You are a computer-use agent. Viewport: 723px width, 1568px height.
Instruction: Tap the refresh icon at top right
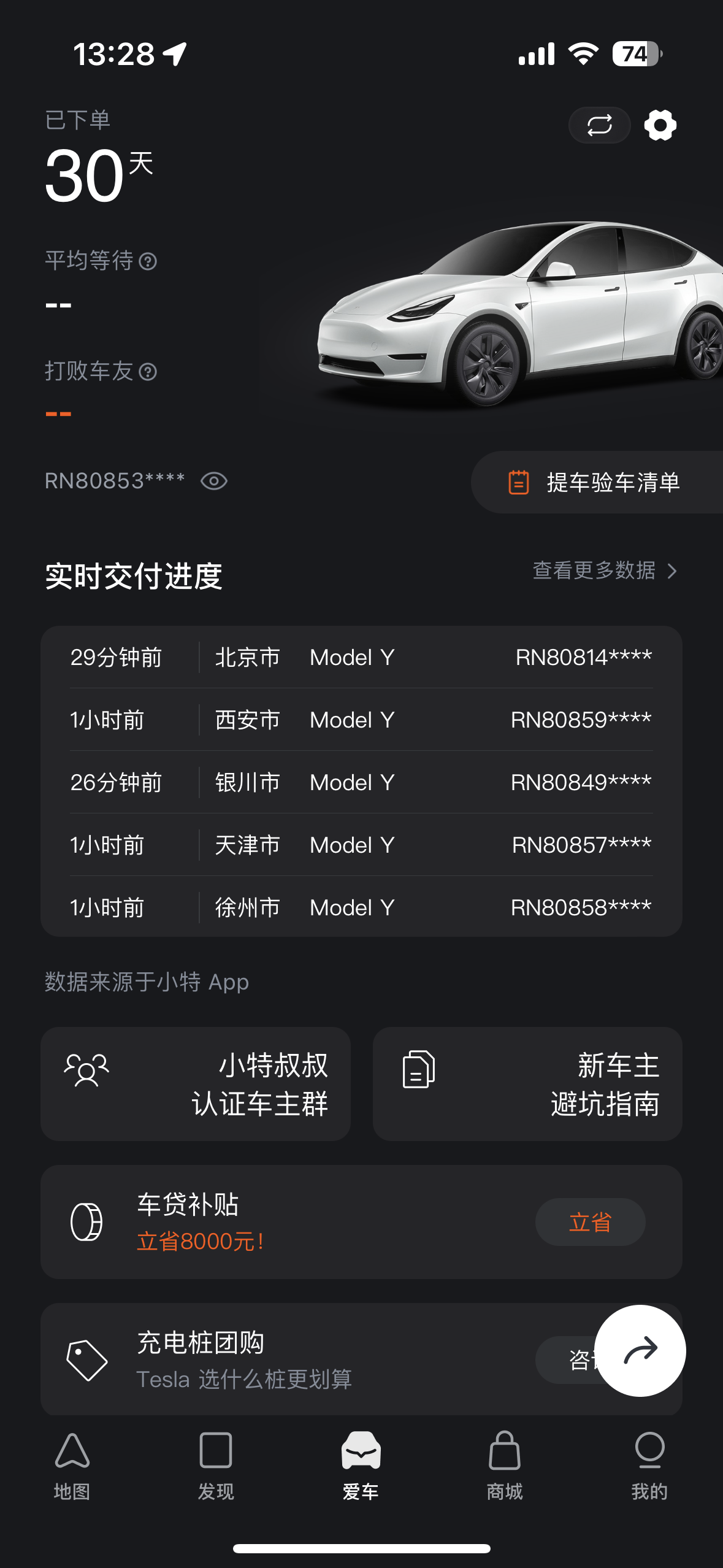click(x=599, y=125)
